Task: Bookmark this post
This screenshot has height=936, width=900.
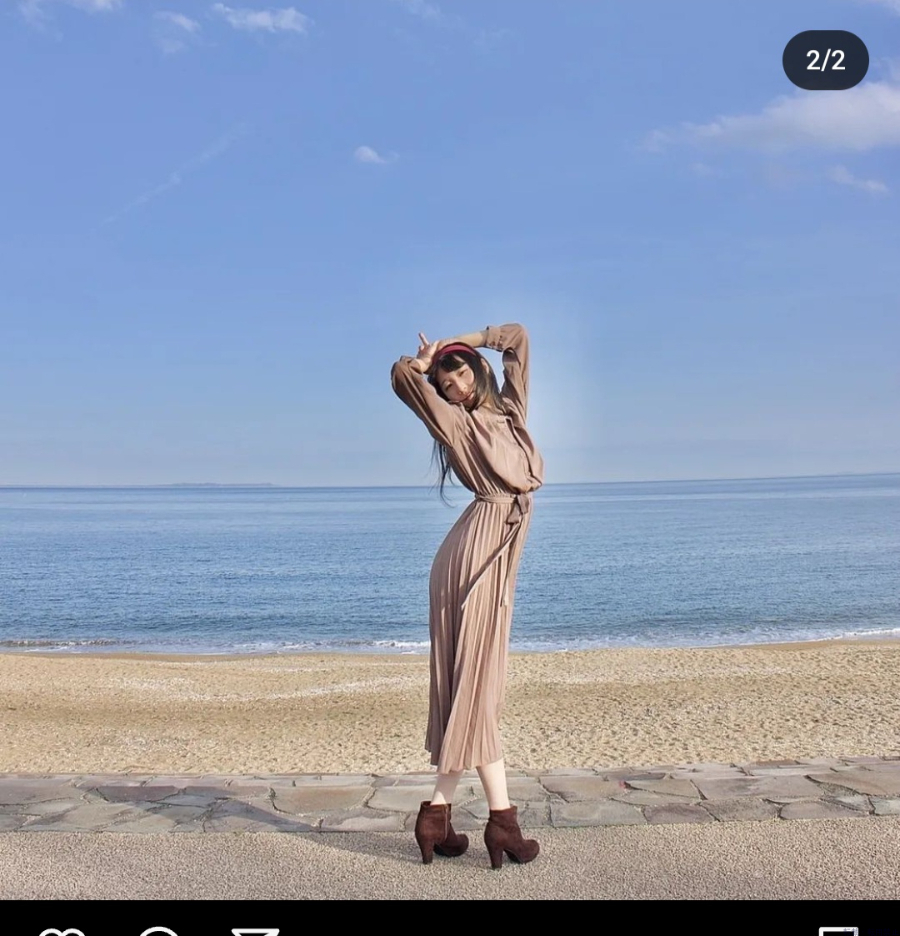Action: pos(838,932)
